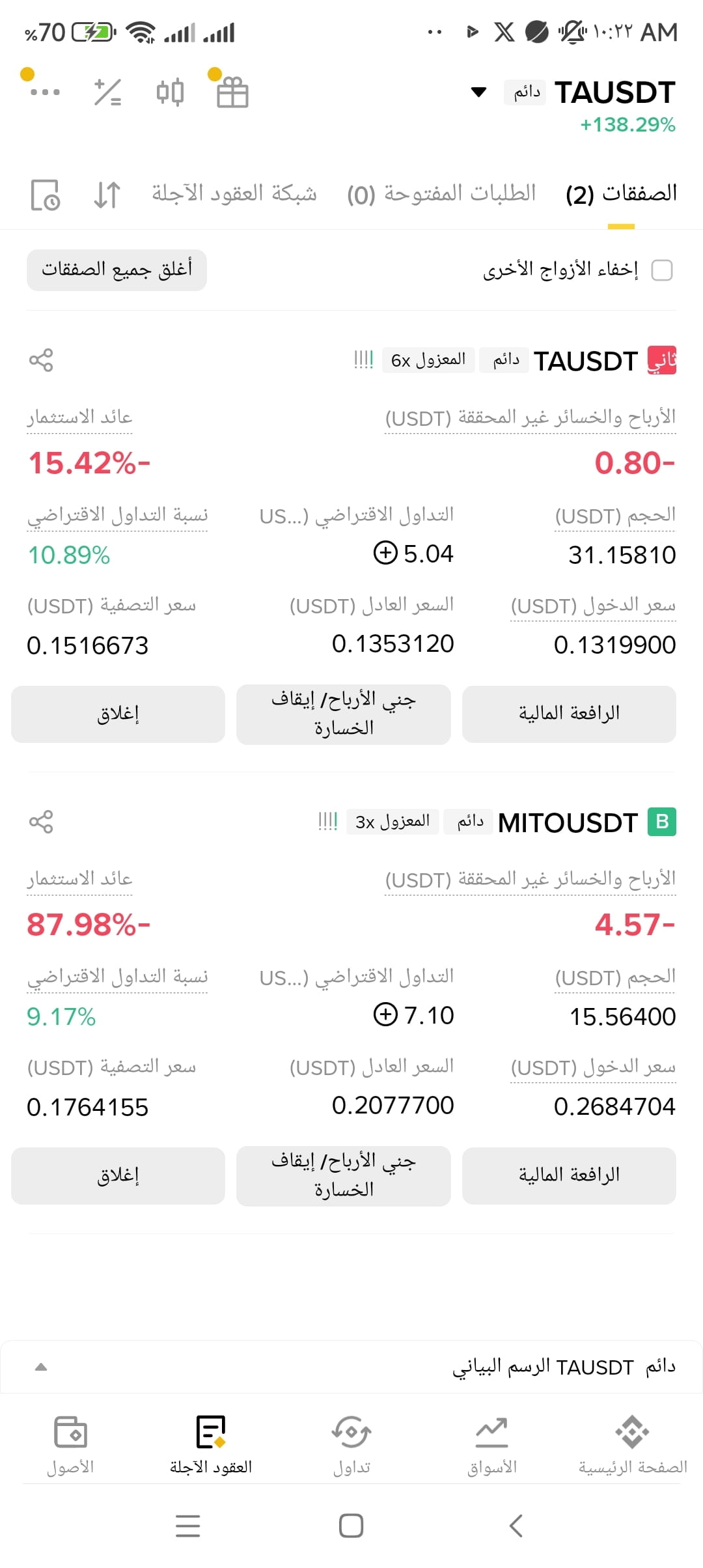This screenshot has width=703, height=1568.
Task: Share the TAUSDT position
Action: [x=41, y=360]
